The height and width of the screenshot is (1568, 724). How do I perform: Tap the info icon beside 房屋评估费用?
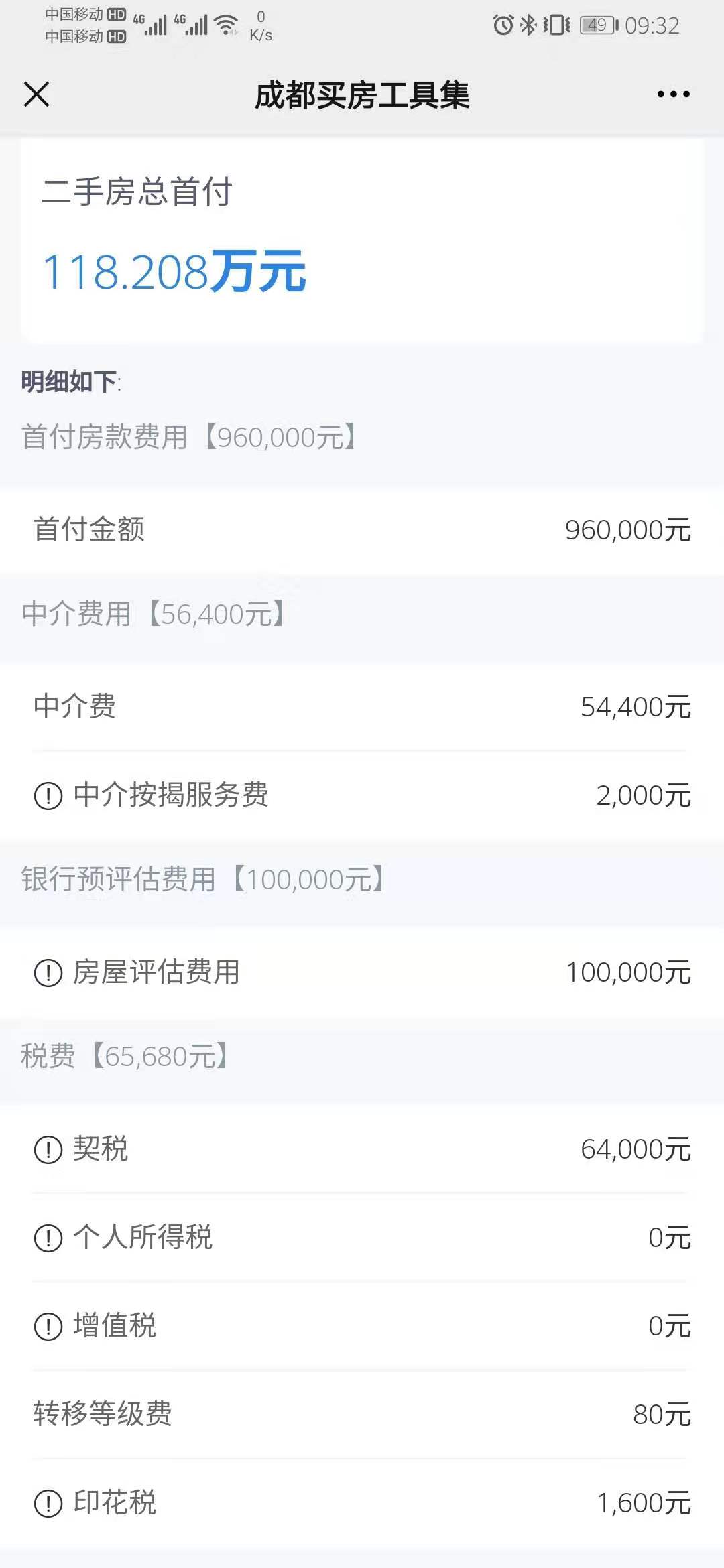(48, 973)
